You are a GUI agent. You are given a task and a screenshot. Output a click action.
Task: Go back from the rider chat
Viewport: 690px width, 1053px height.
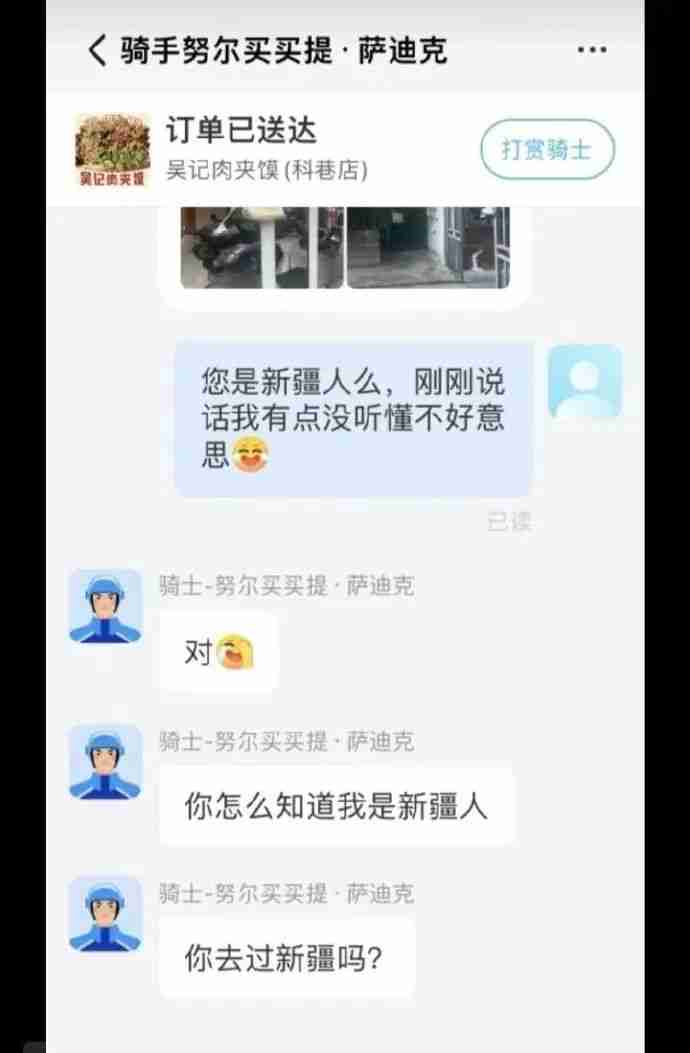pyautogui.click(x=97, y=50)
